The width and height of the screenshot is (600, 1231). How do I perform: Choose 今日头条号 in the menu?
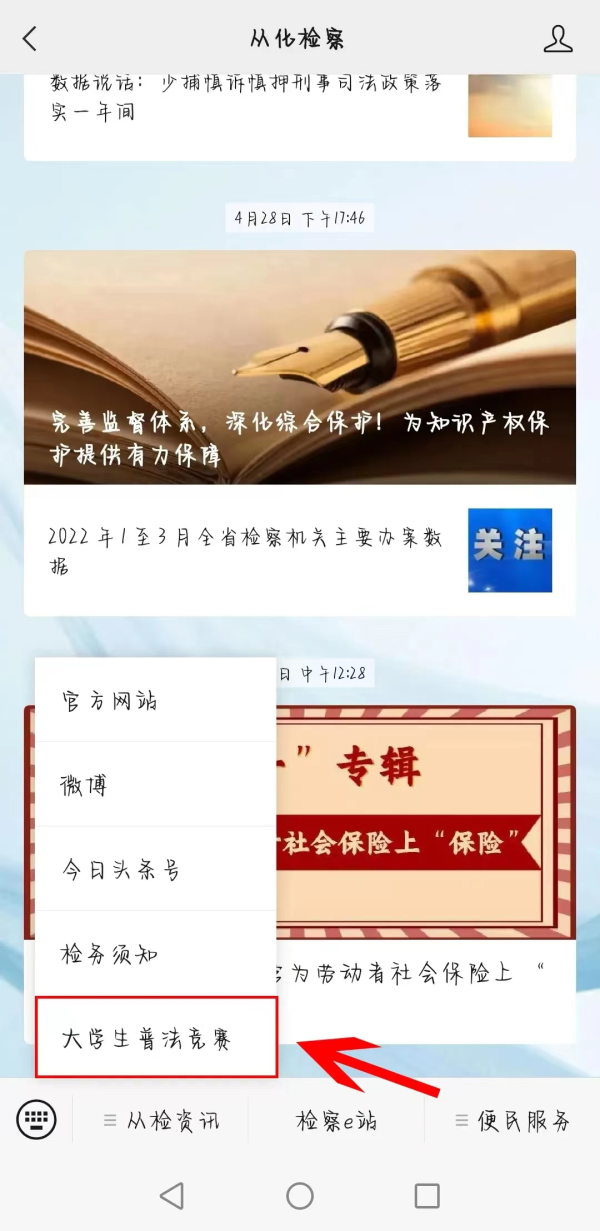(x=155, y=869)
